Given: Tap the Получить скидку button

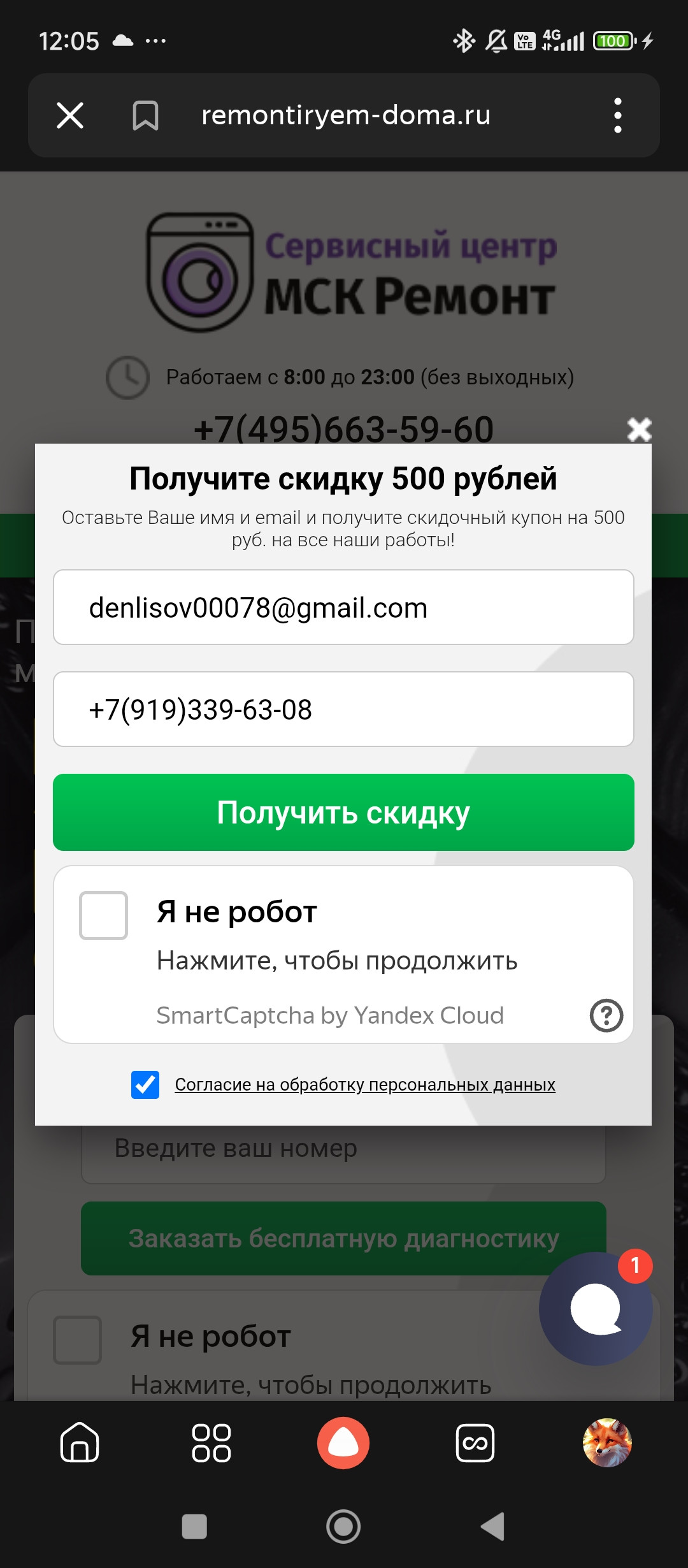Looking at the screenshot, I should [343, 813].
